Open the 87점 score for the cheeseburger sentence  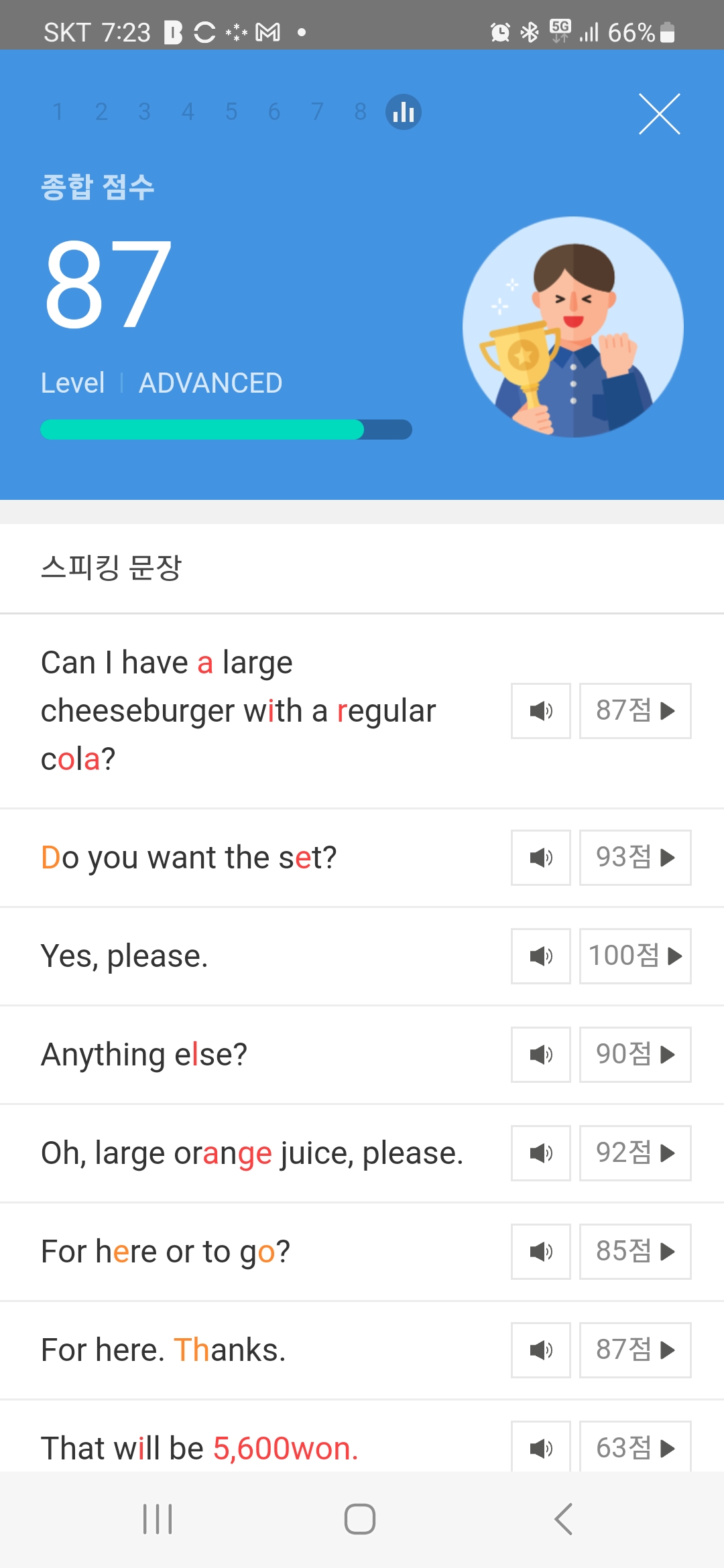tap(636, 711)
